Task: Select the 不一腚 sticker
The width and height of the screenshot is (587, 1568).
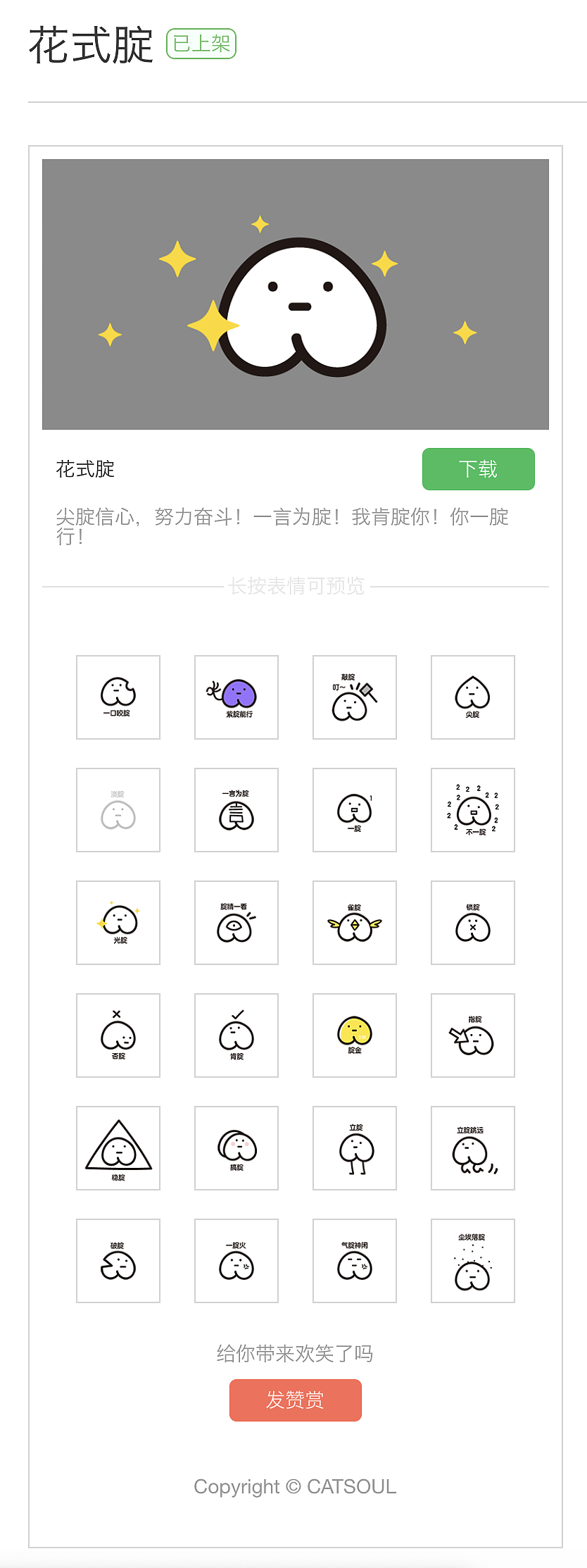Action: (473, 810)
